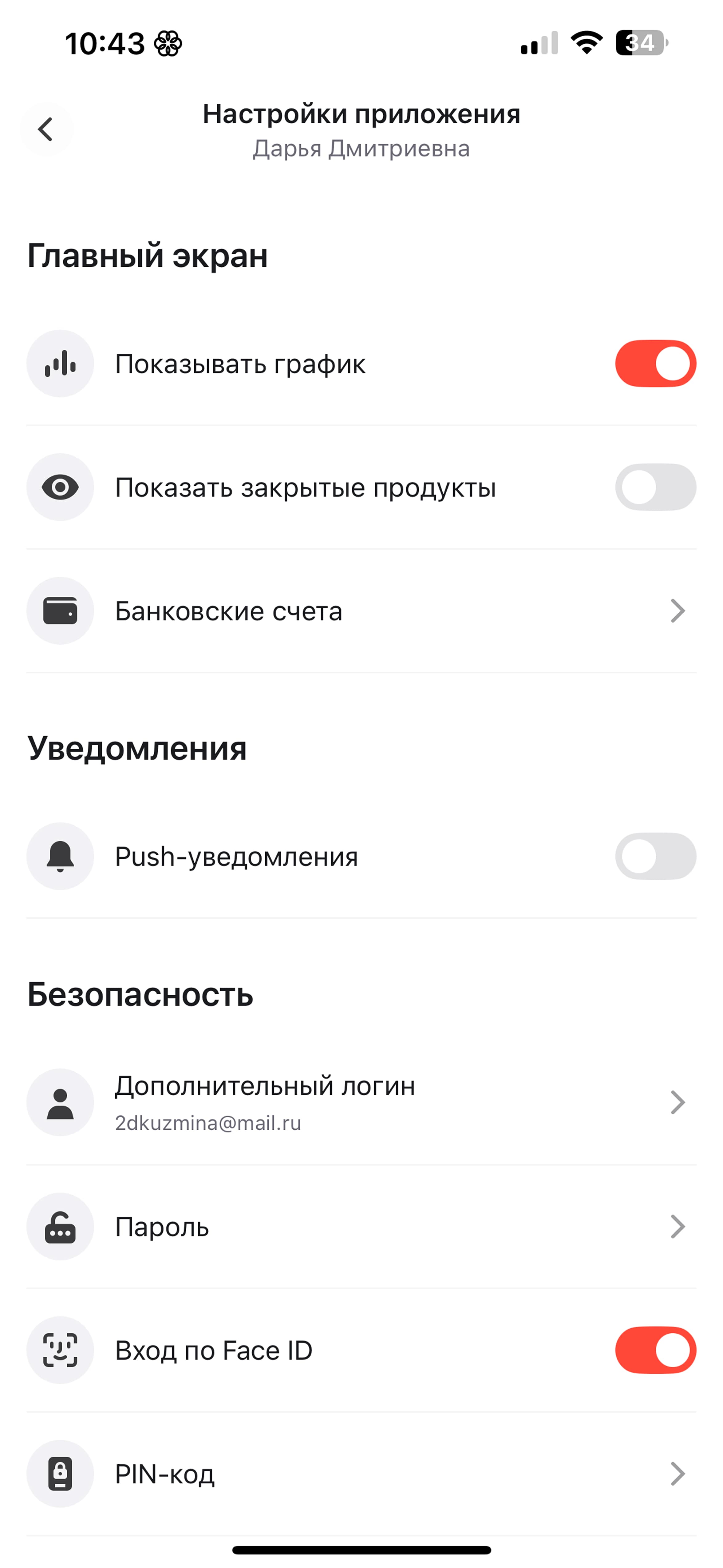Turn off the Показывать график switch
The height and width of the screenshot is (1568, 723).
pyautogui.click(x=655, y=363)
